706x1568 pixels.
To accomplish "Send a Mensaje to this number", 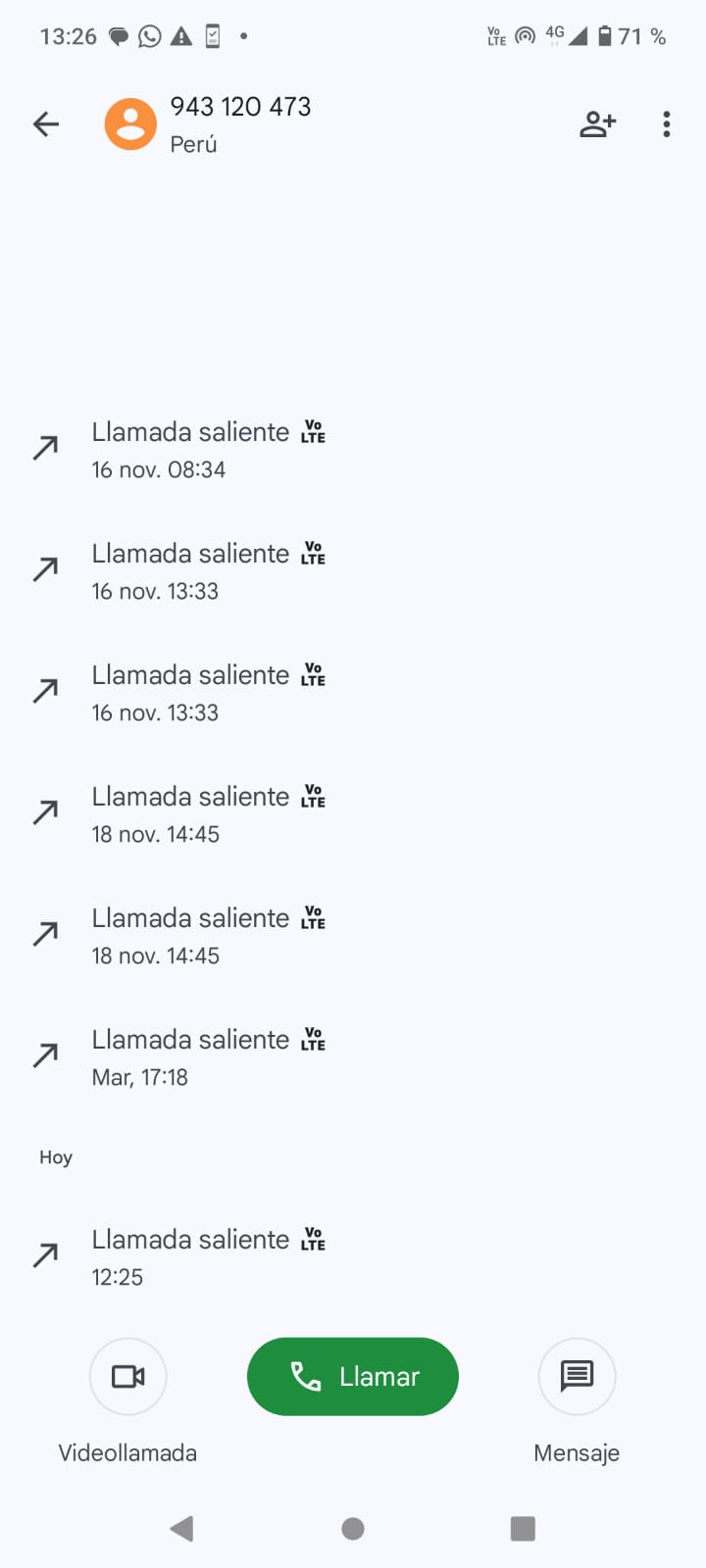I will point(577,1376).
